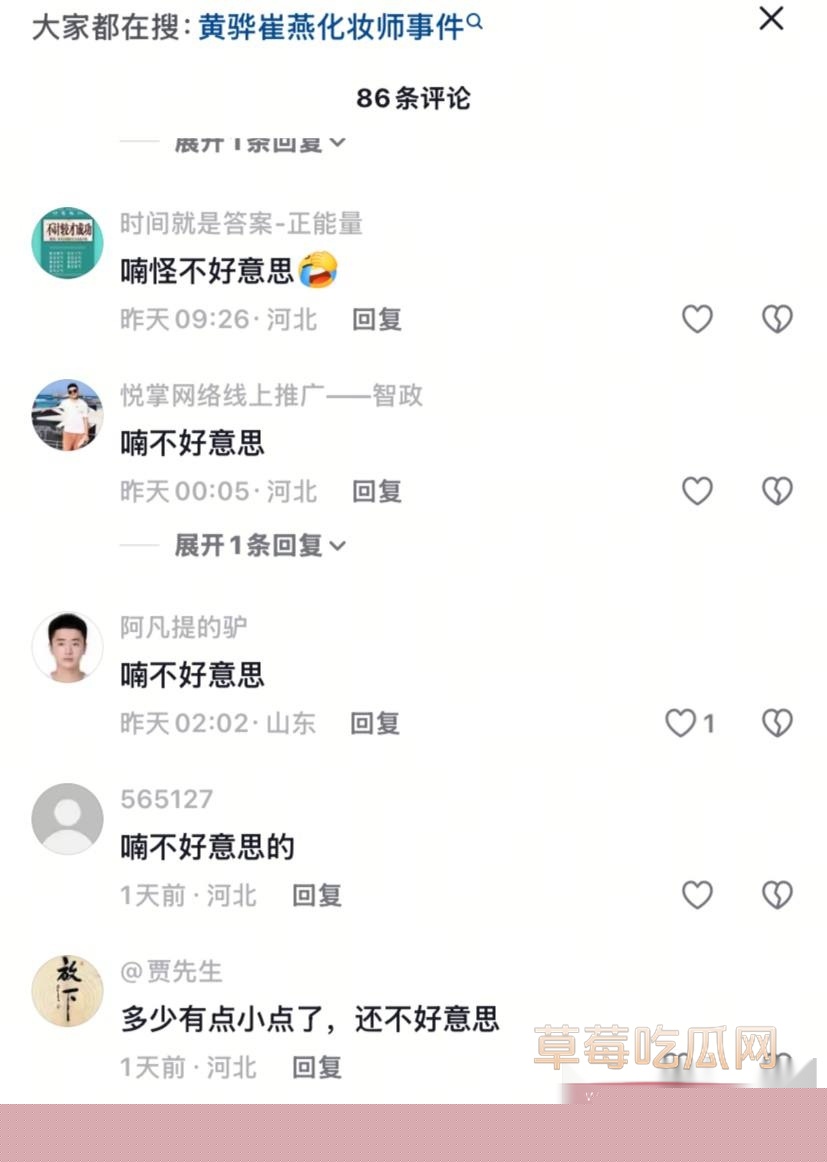Like 565127's comment
This screenshot has height=1162, width=827.
pos(697,895)
